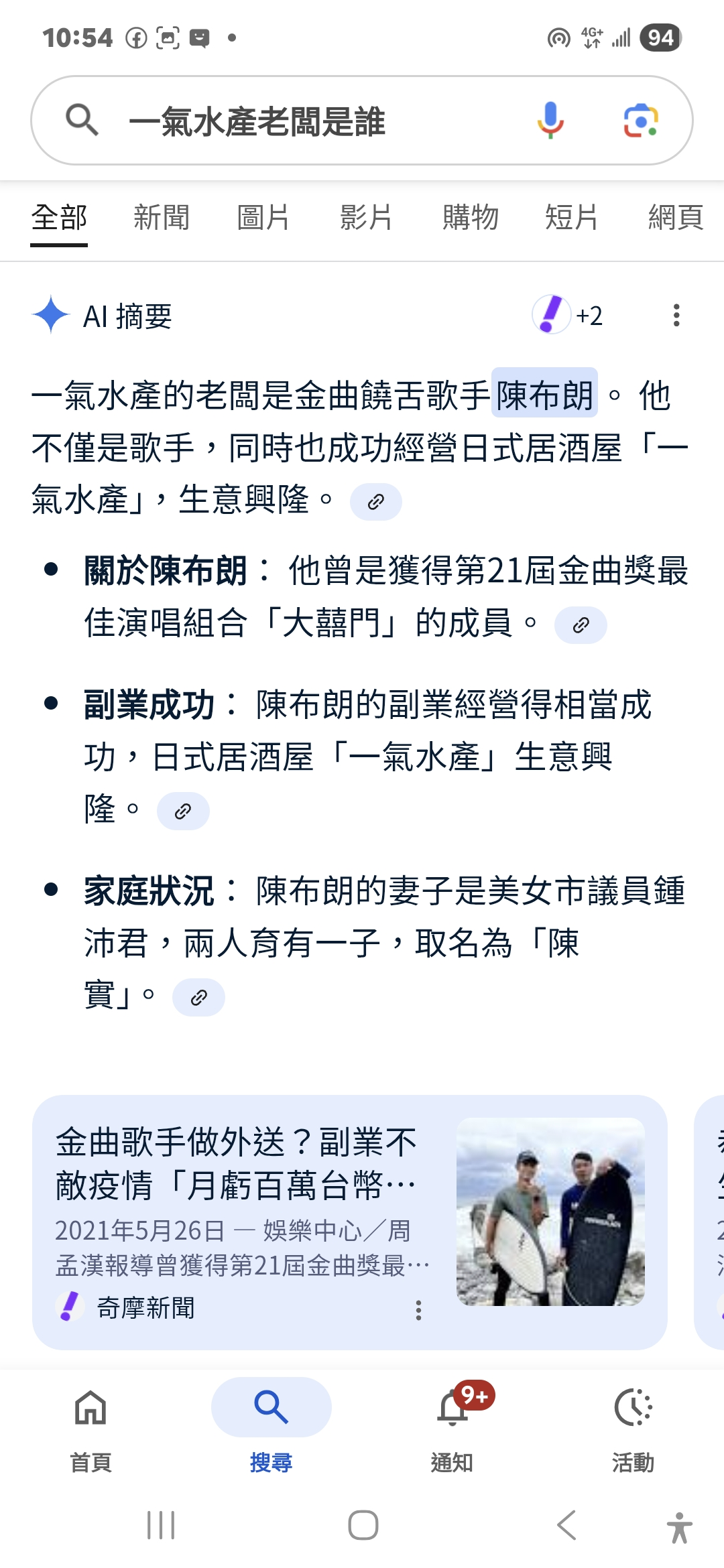Open the AI 摘要 overflow menu
The height and width of the screenshot is (1568, 724).
(676, 315)
